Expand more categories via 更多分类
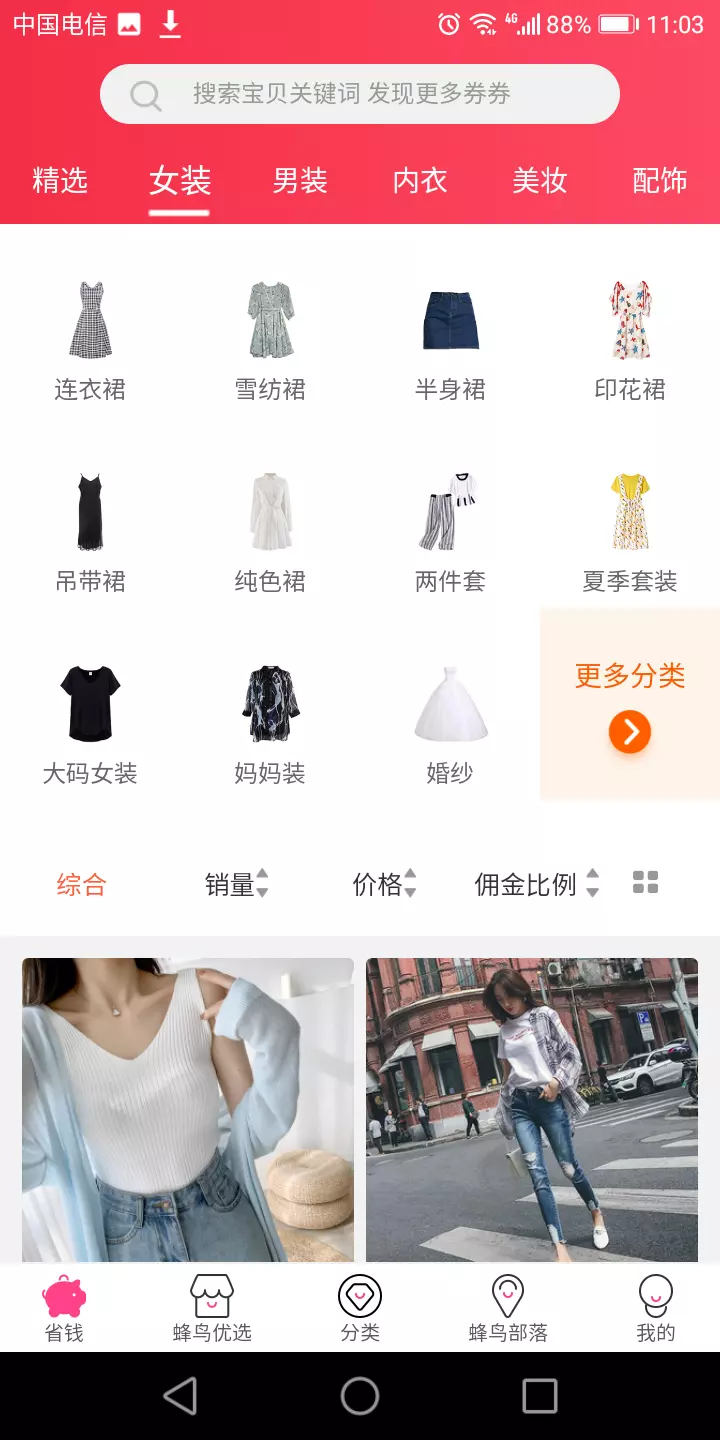This screenshot has width=720, height=1440. (x=628, y=675)
